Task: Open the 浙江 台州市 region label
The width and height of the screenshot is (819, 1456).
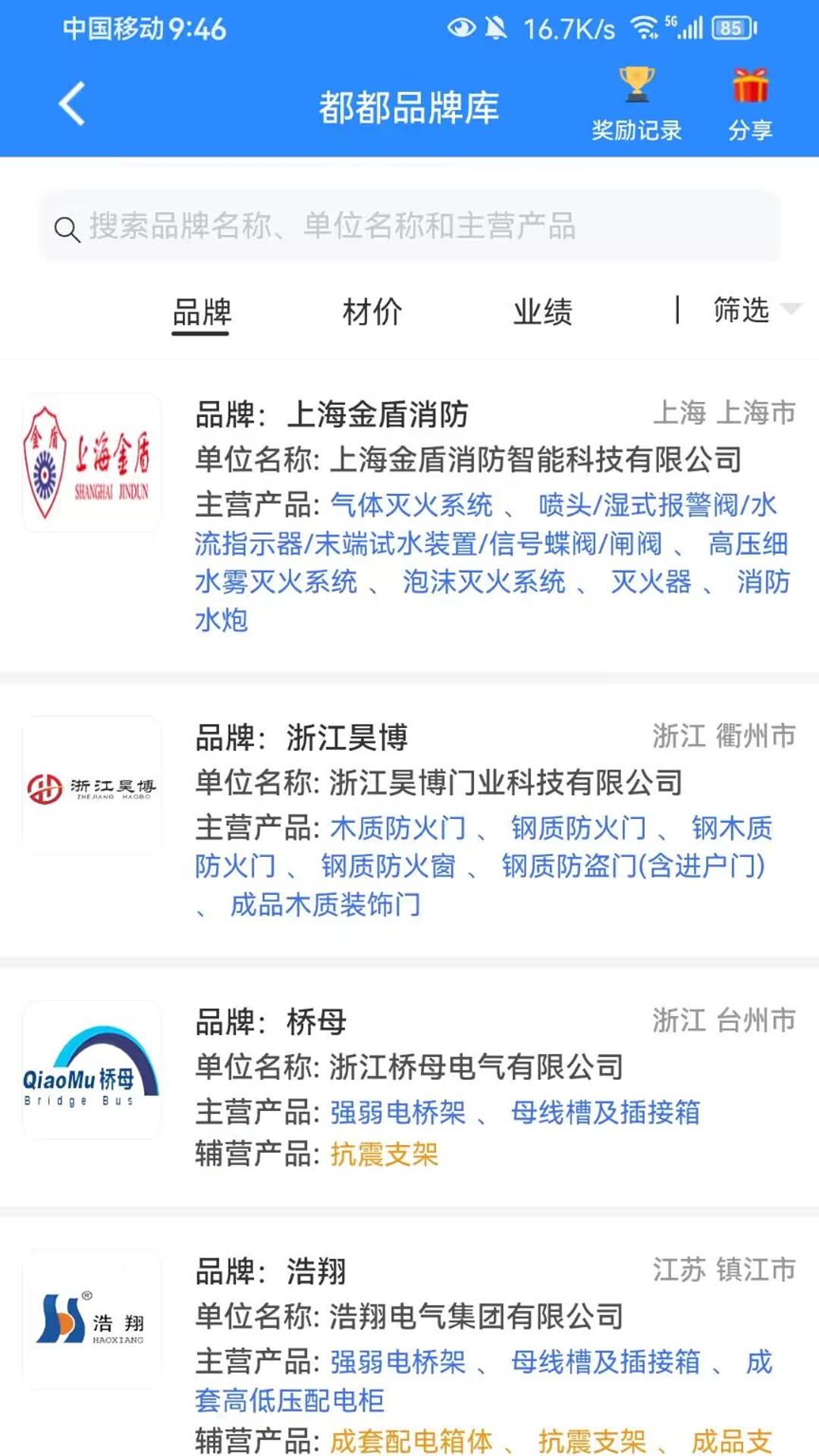Action: [x=724, y=1021]
